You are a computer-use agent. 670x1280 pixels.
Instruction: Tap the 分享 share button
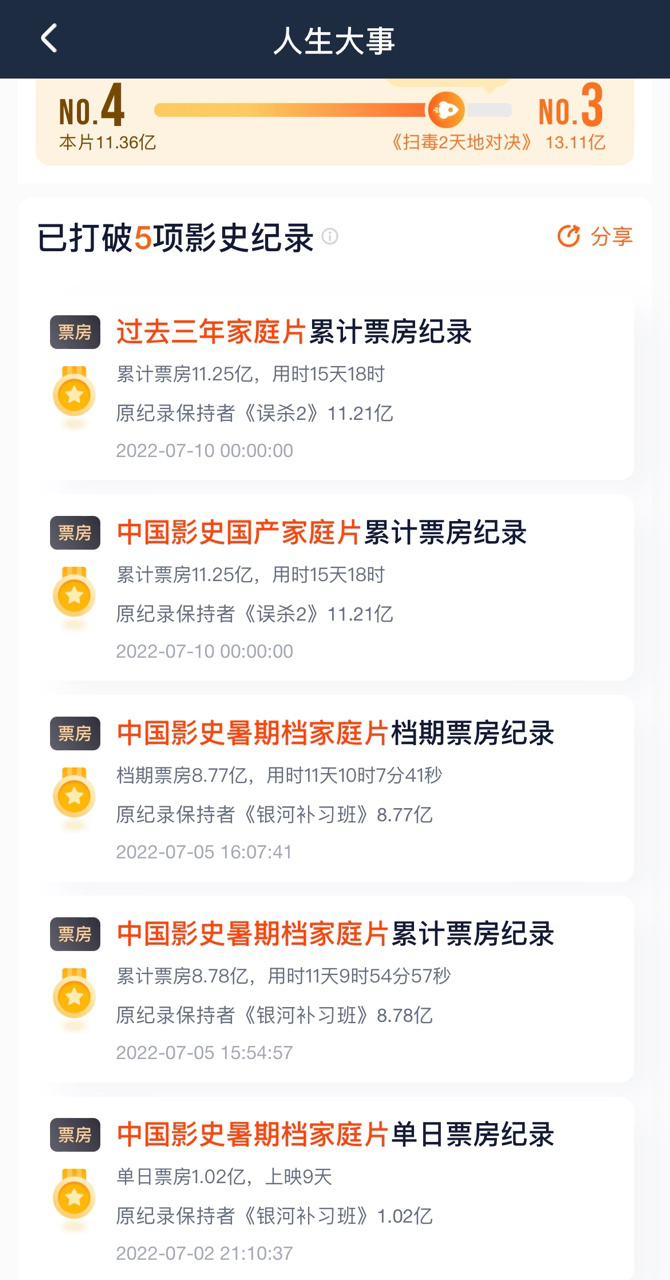click(x=595, y=237)
